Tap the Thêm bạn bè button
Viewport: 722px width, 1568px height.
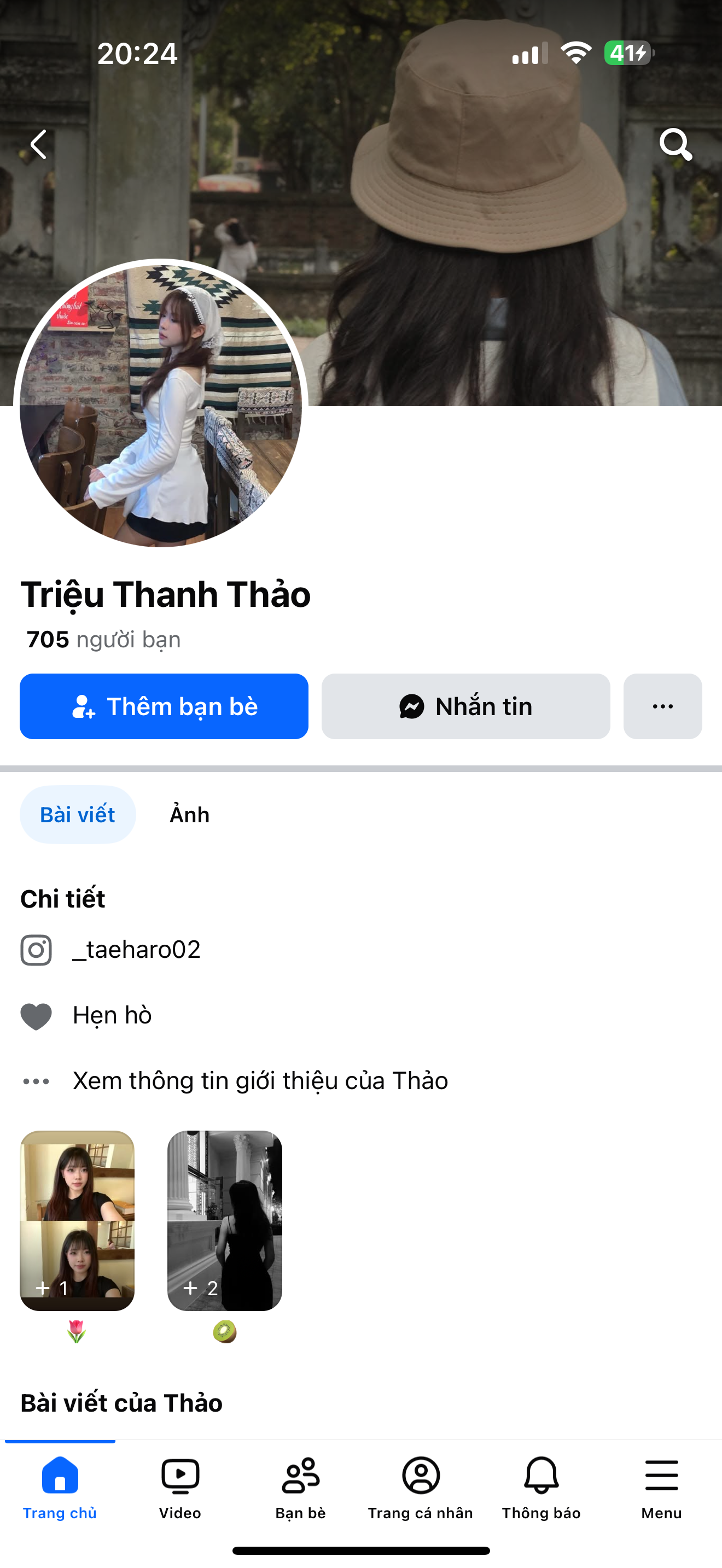coord(164,706)
